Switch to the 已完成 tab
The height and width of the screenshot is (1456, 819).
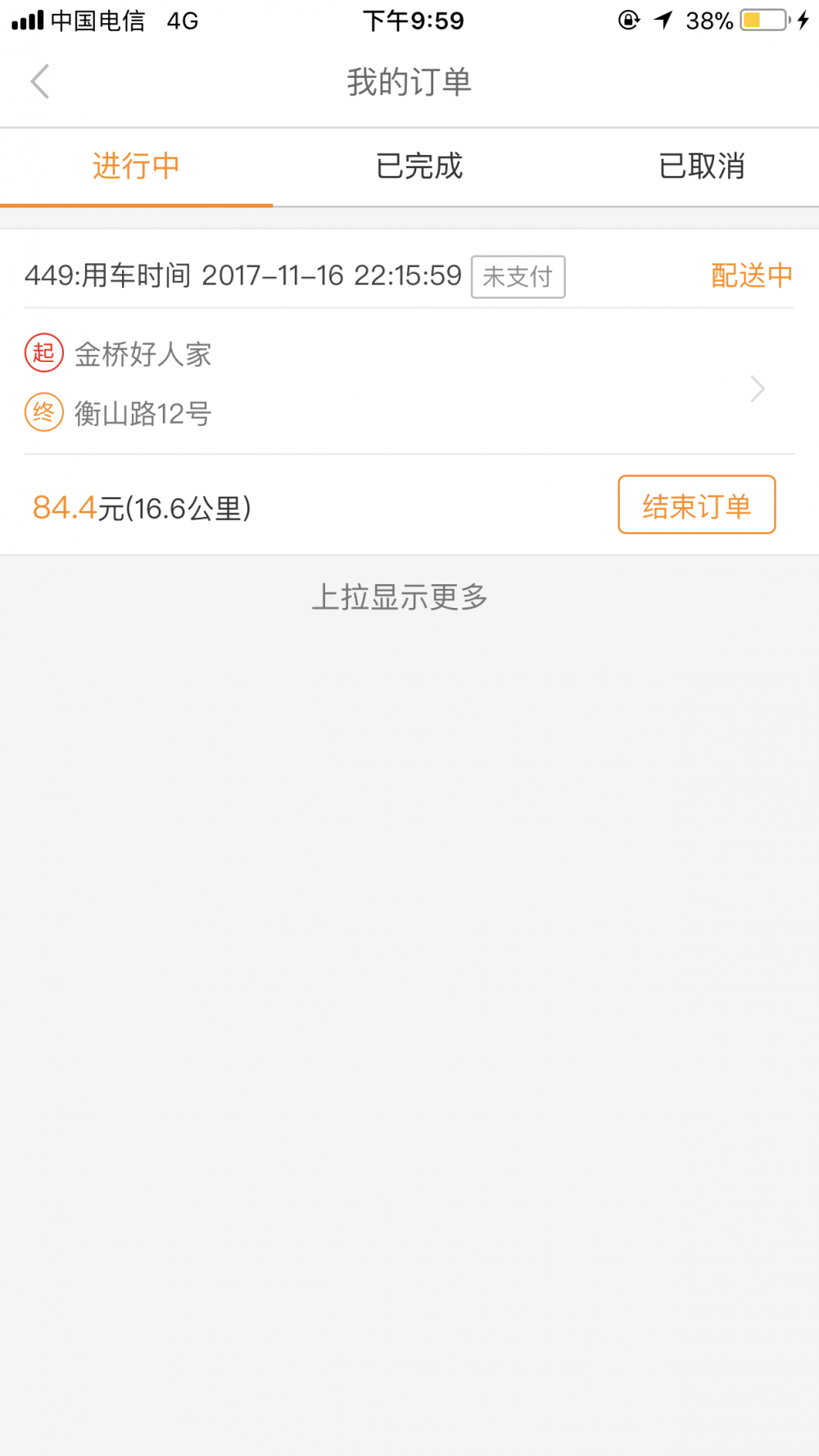[419, 167]
